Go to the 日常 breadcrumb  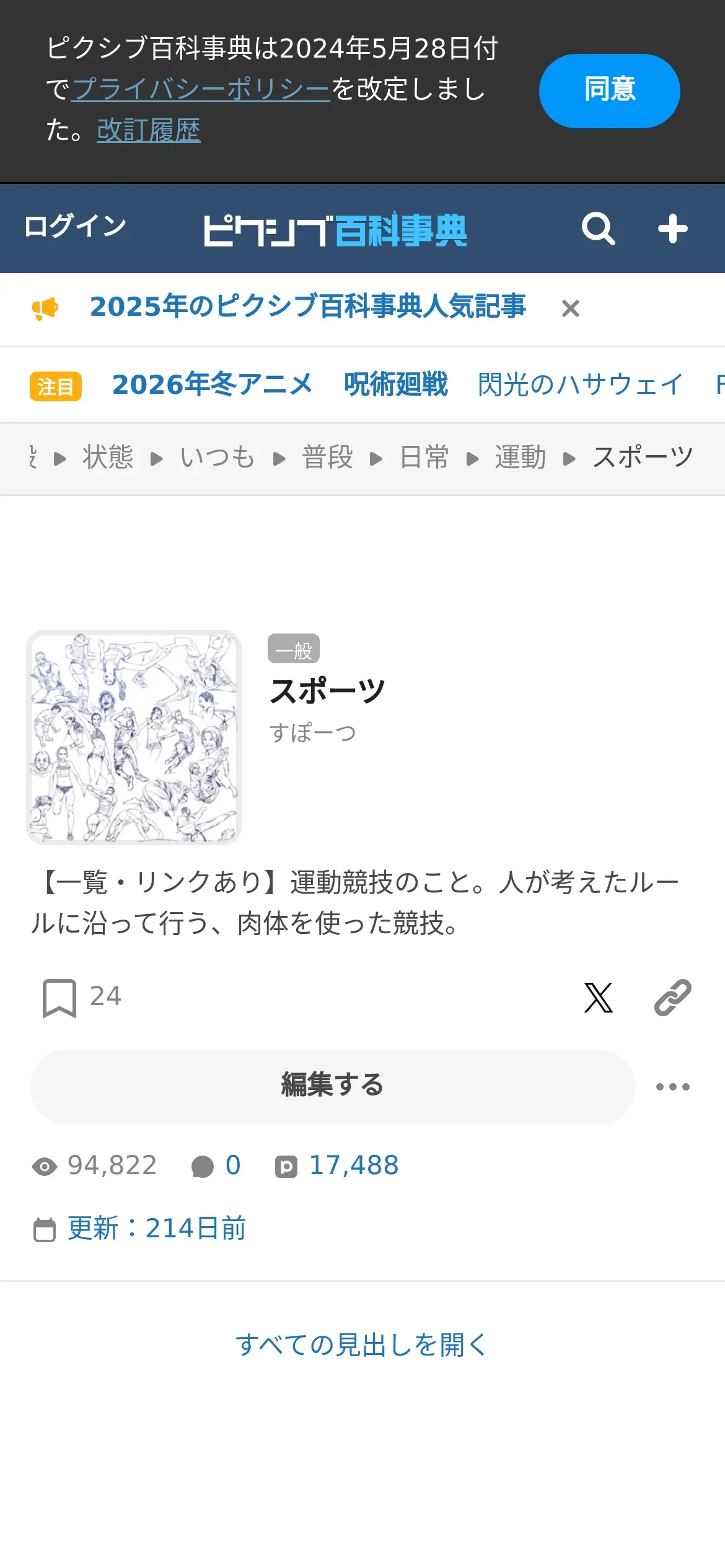point(424,458)
